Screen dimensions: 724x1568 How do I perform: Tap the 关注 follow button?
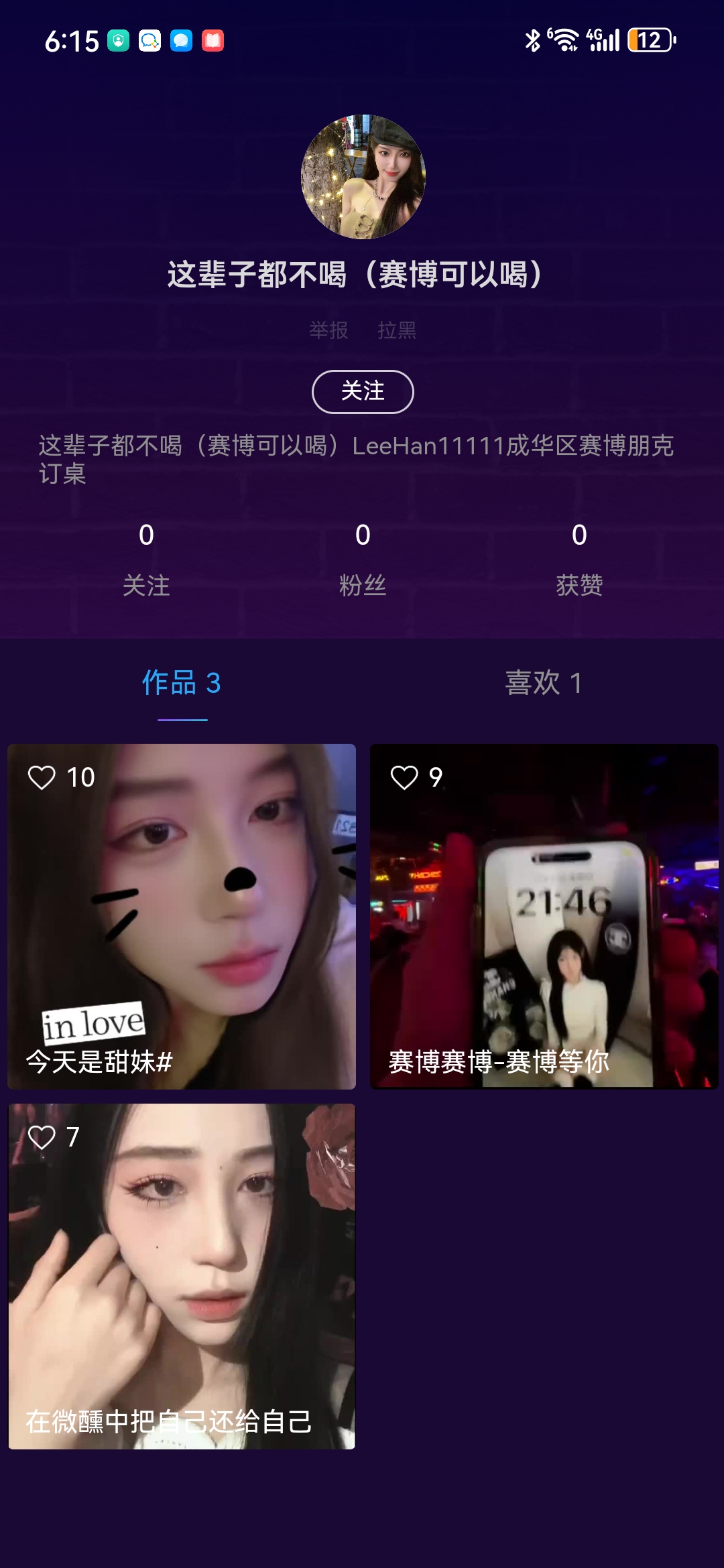[x=363, y=391]
